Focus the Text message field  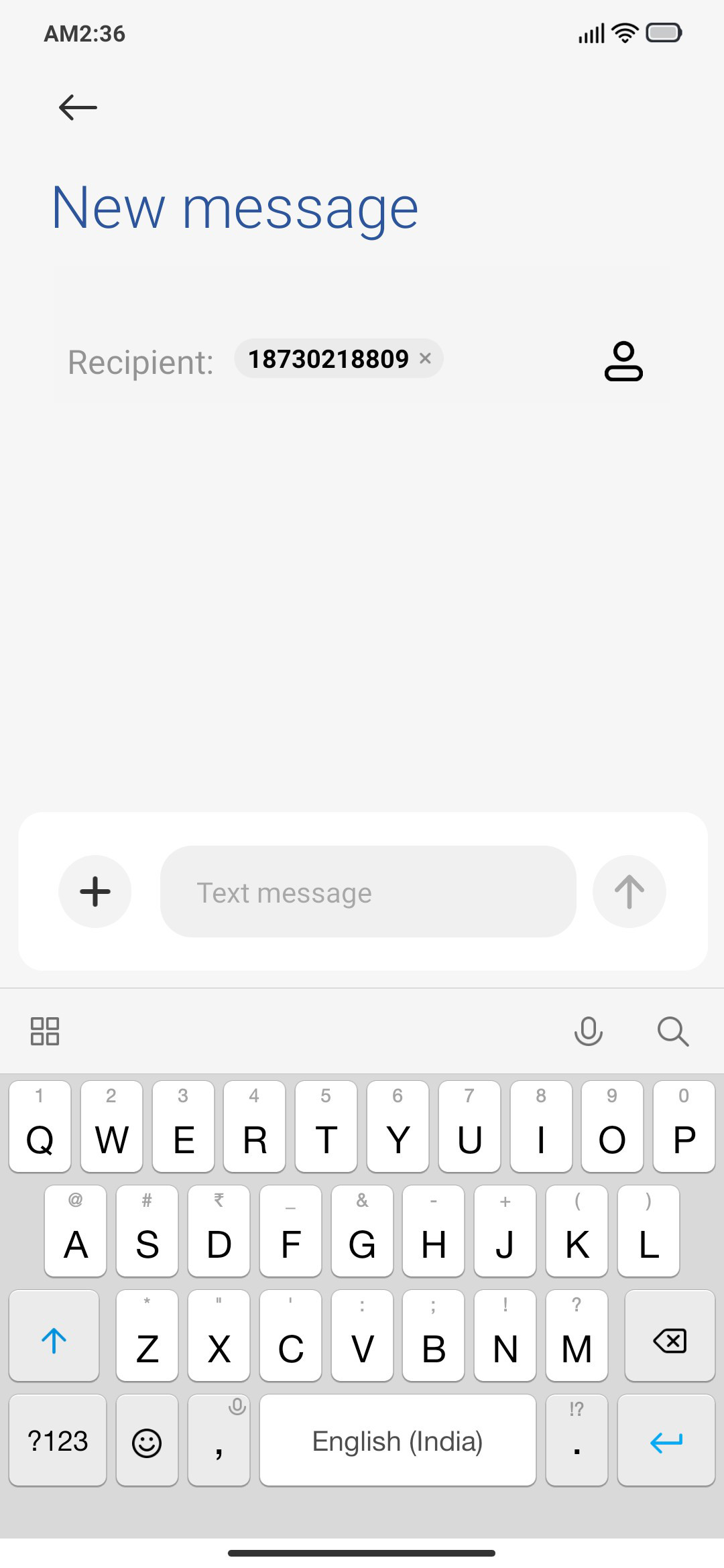368,892
